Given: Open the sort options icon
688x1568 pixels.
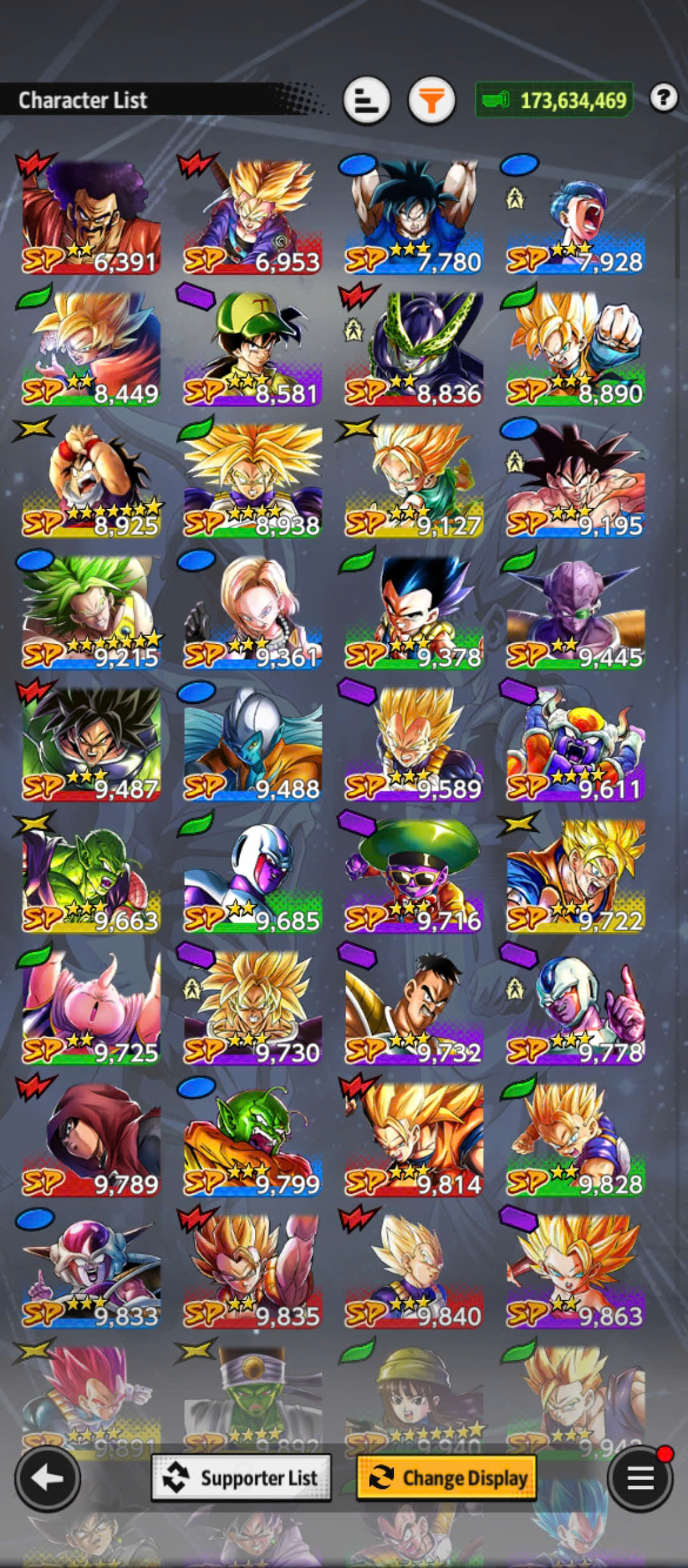Looking at the screenshot, I should (x=366, y=100).
